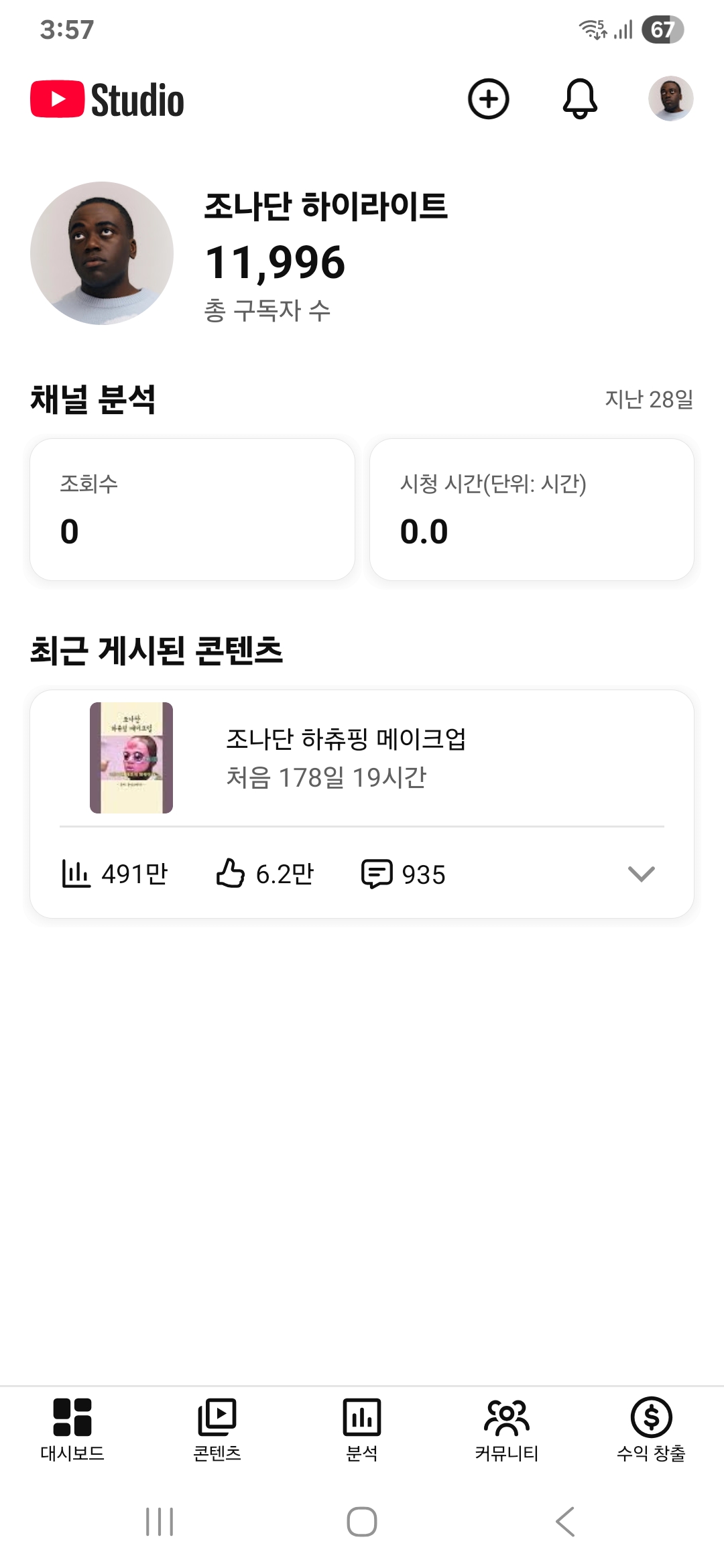Open the 조회수 analytics card

pos(192,509)
